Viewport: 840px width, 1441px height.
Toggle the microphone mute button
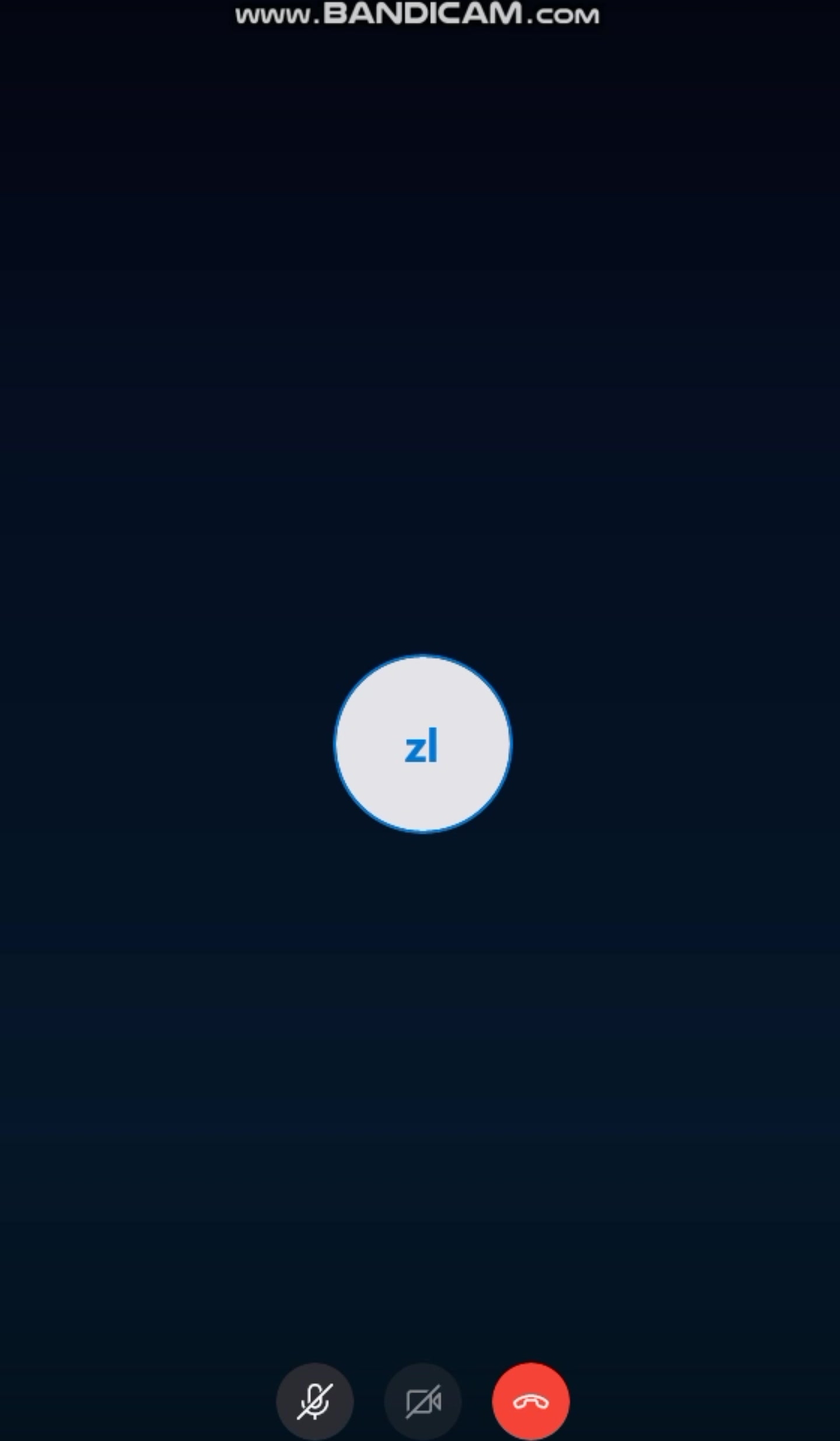[x=314, y=1401]
